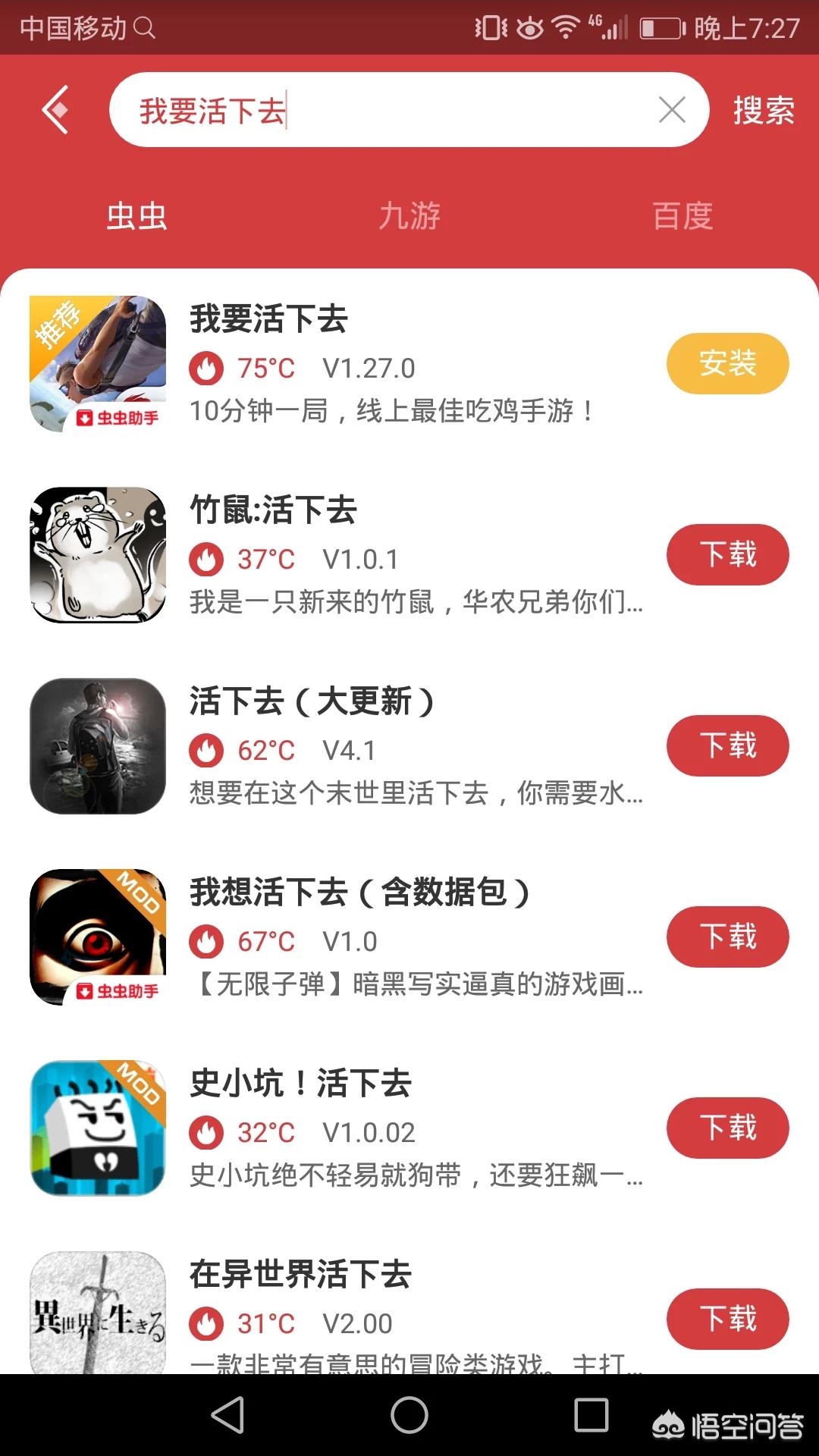Image resolution: width=819 pixels, height=1456 pixels.
Task: Clear the search text with the X
Action: pos(672,110)
